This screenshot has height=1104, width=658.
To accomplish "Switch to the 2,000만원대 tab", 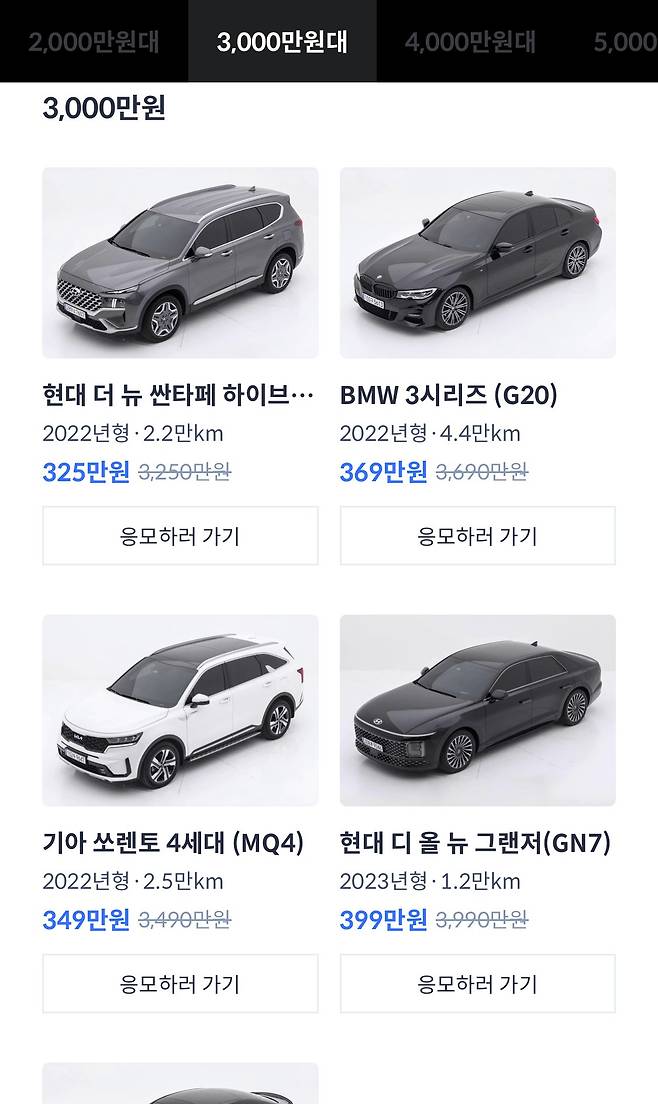I will pos(94,42).
